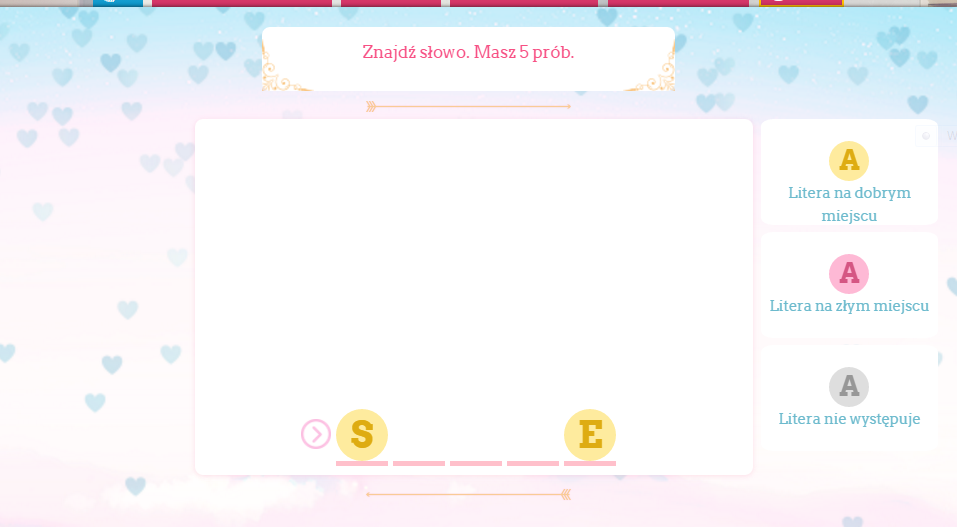Tap the pink arrow next to letter S
Viewport: 957px width, 527px height.
[315, 434]
